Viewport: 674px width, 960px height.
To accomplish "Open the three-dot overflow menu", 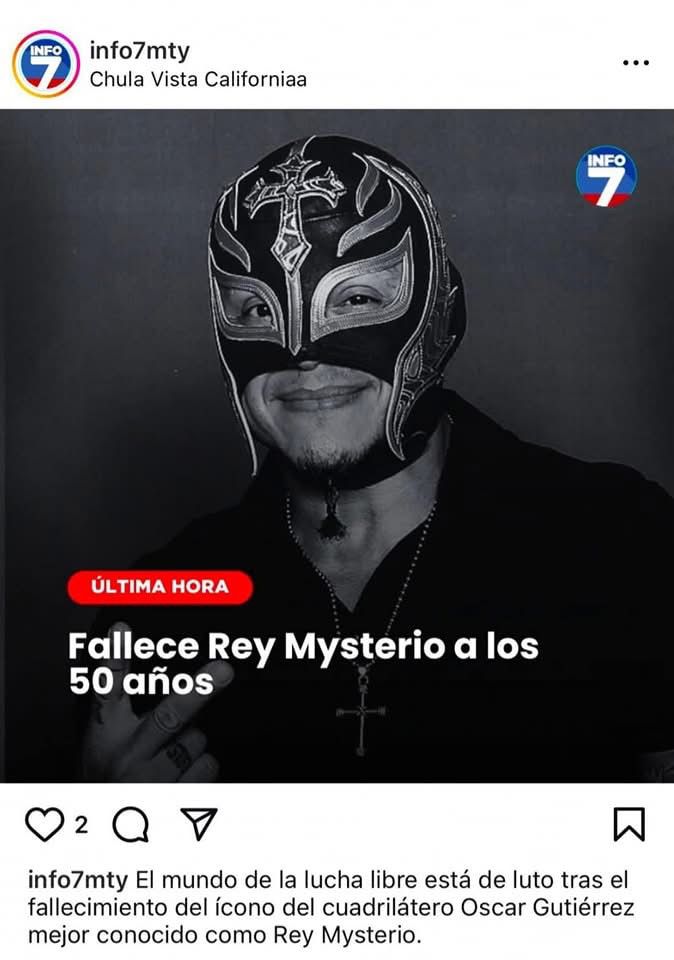I will [x=636, y=62].
